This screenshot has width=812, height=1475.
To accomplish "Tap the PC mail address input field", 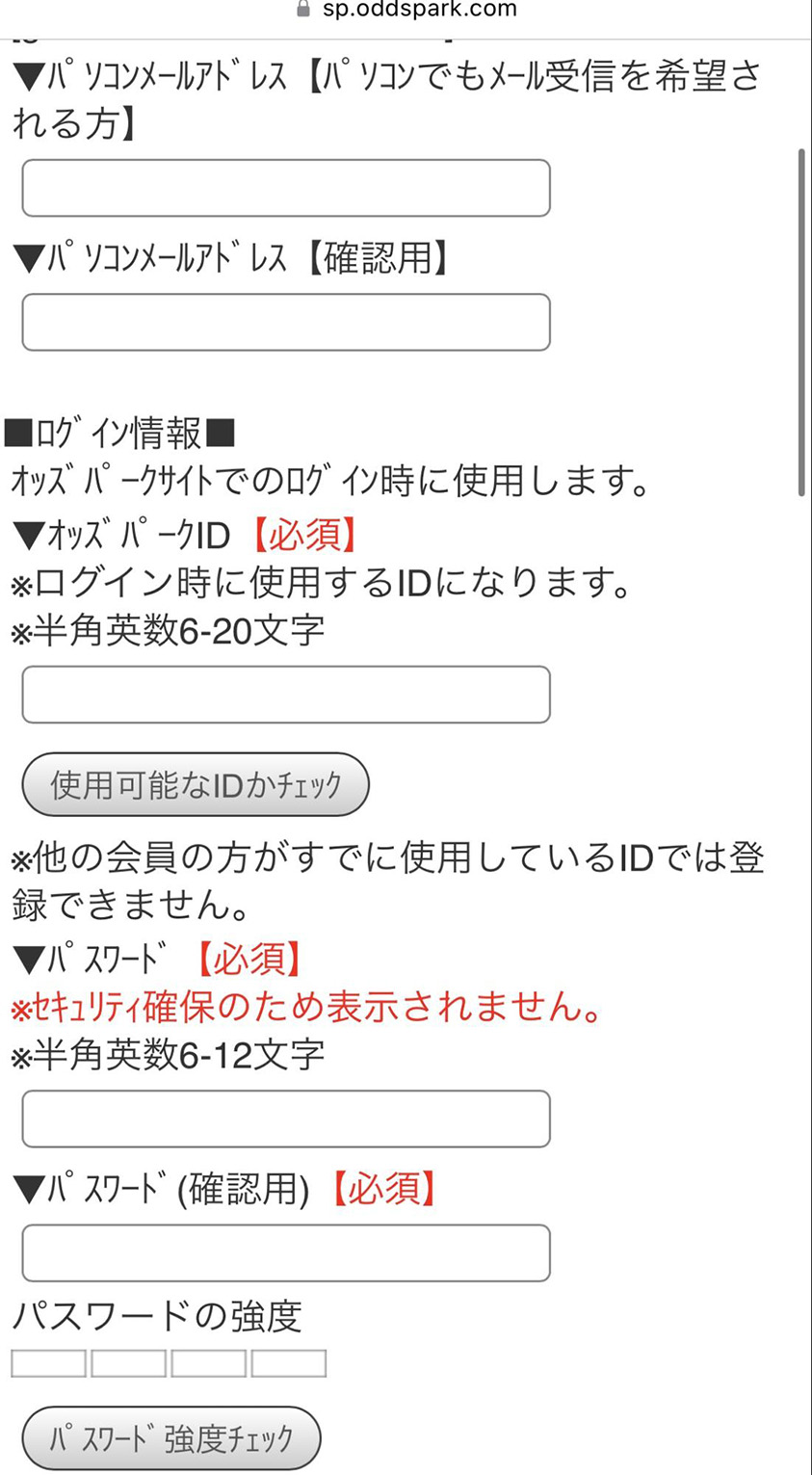I will click(286, 188).
